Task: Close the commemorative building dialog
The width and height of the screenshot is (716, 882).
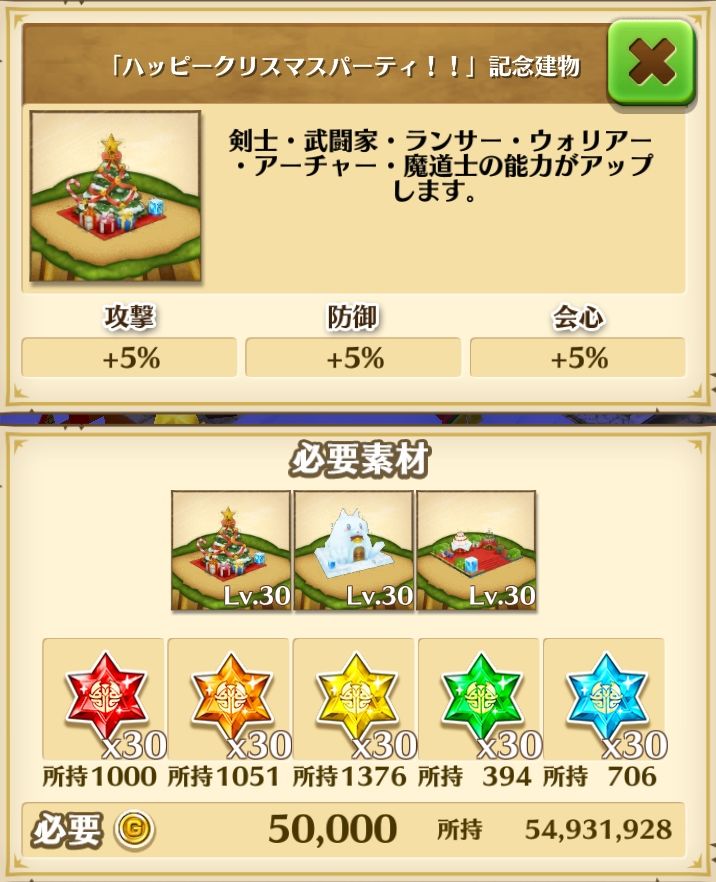Action: pyautogui.click(x=650, y=63)
